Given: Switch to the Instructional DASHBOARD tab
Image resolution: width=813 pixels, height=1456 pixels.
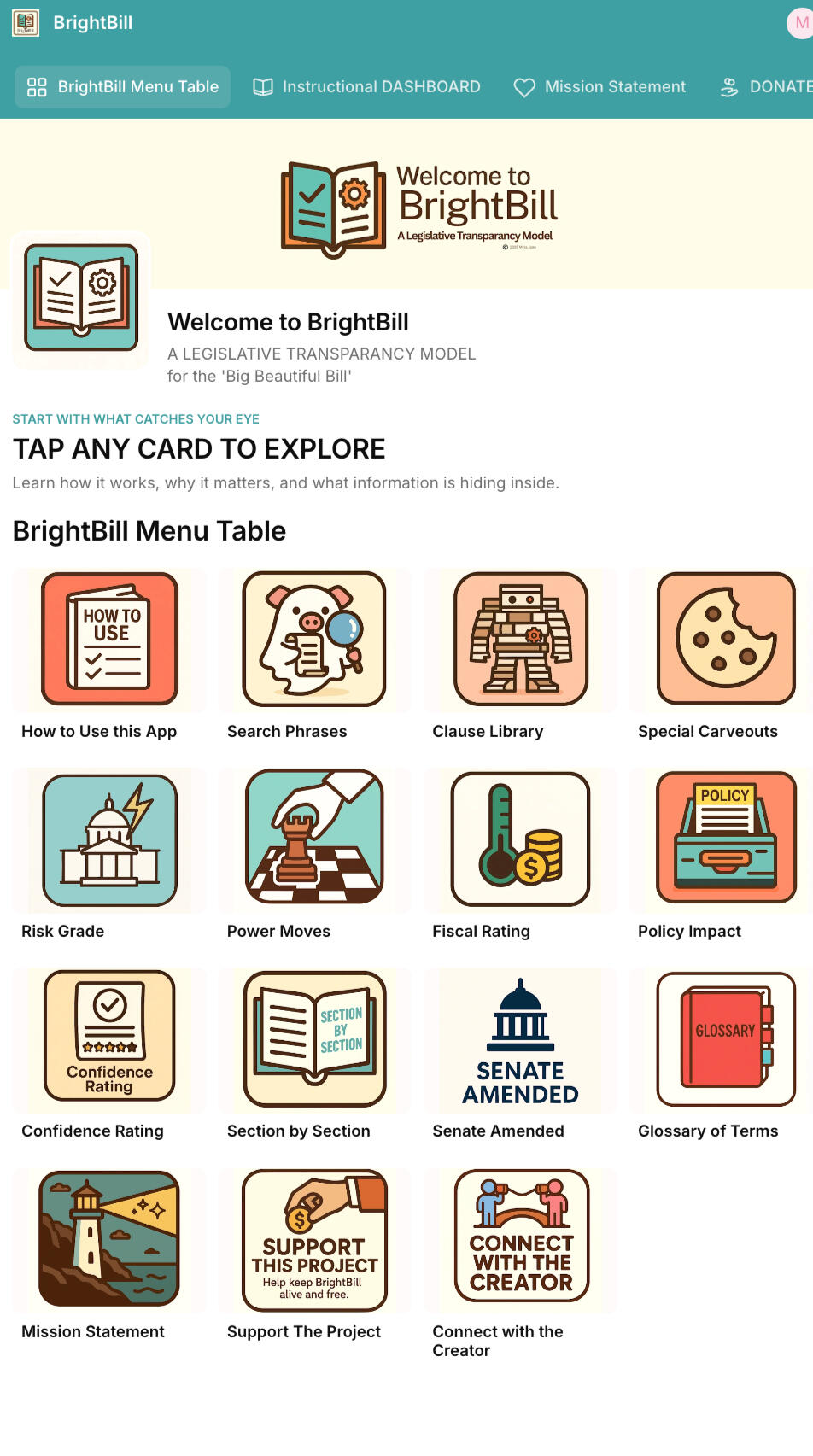Looking at the screenshot, I should (366, 87).
